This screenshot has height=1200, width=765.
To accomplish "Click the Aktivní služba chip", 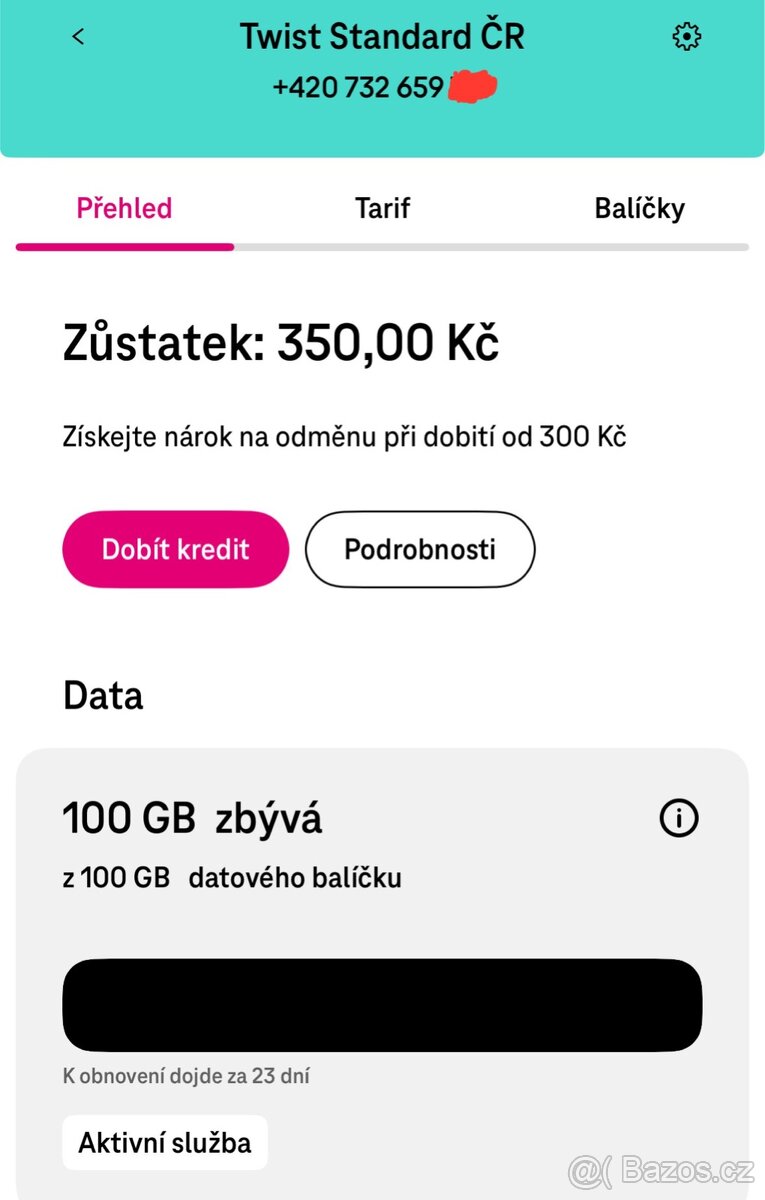I will click(x=165, y=1142).
